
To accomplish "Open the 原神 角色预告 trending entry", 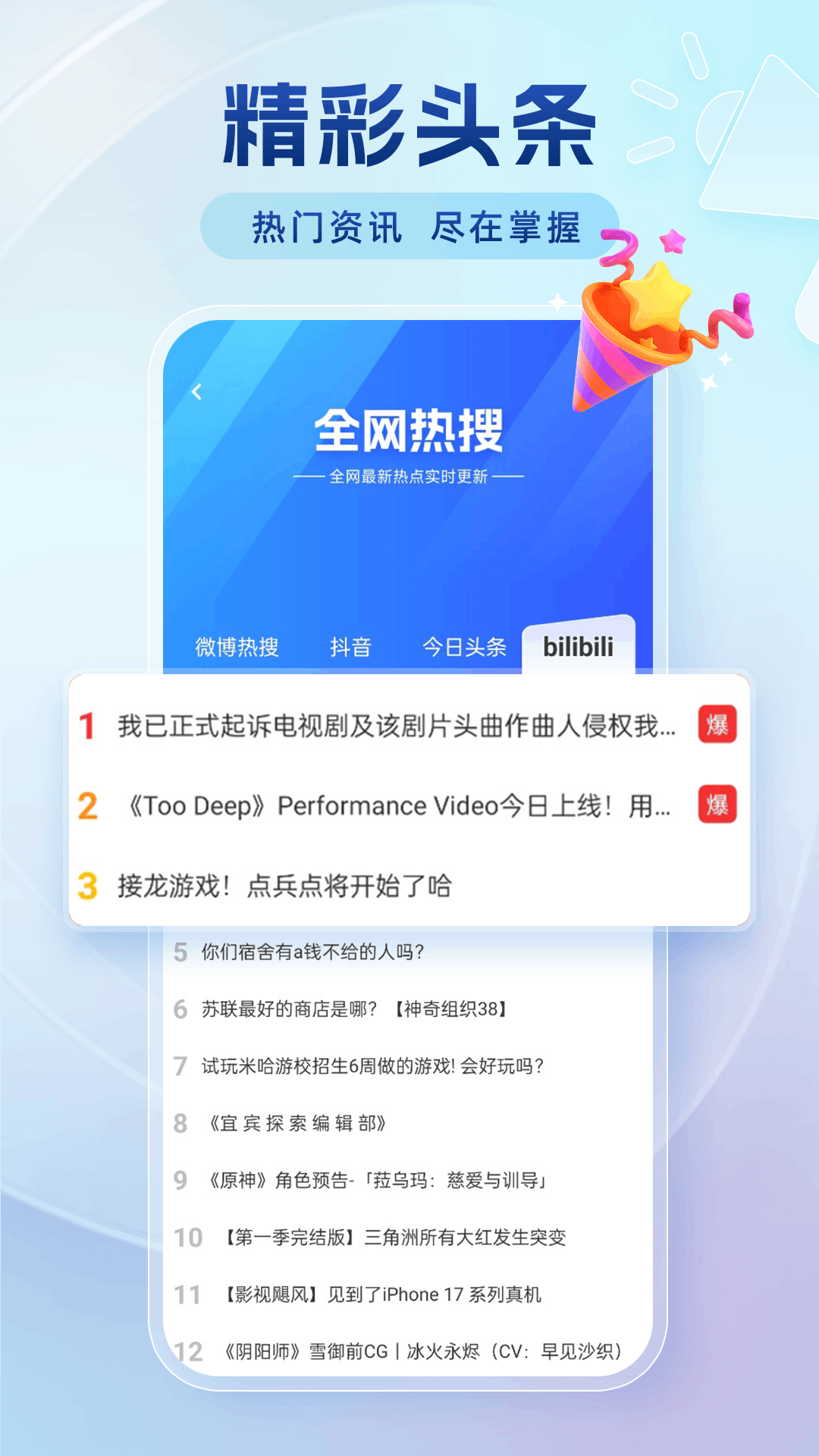I will [379, 1179].
